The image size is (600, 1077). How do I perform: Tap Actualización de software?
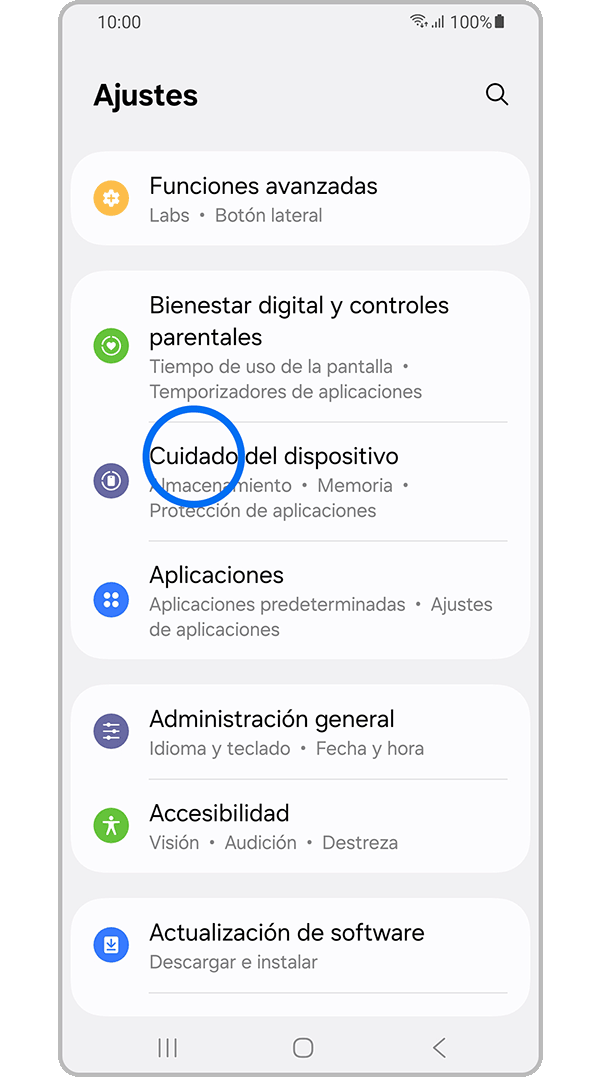pos(300,945)
